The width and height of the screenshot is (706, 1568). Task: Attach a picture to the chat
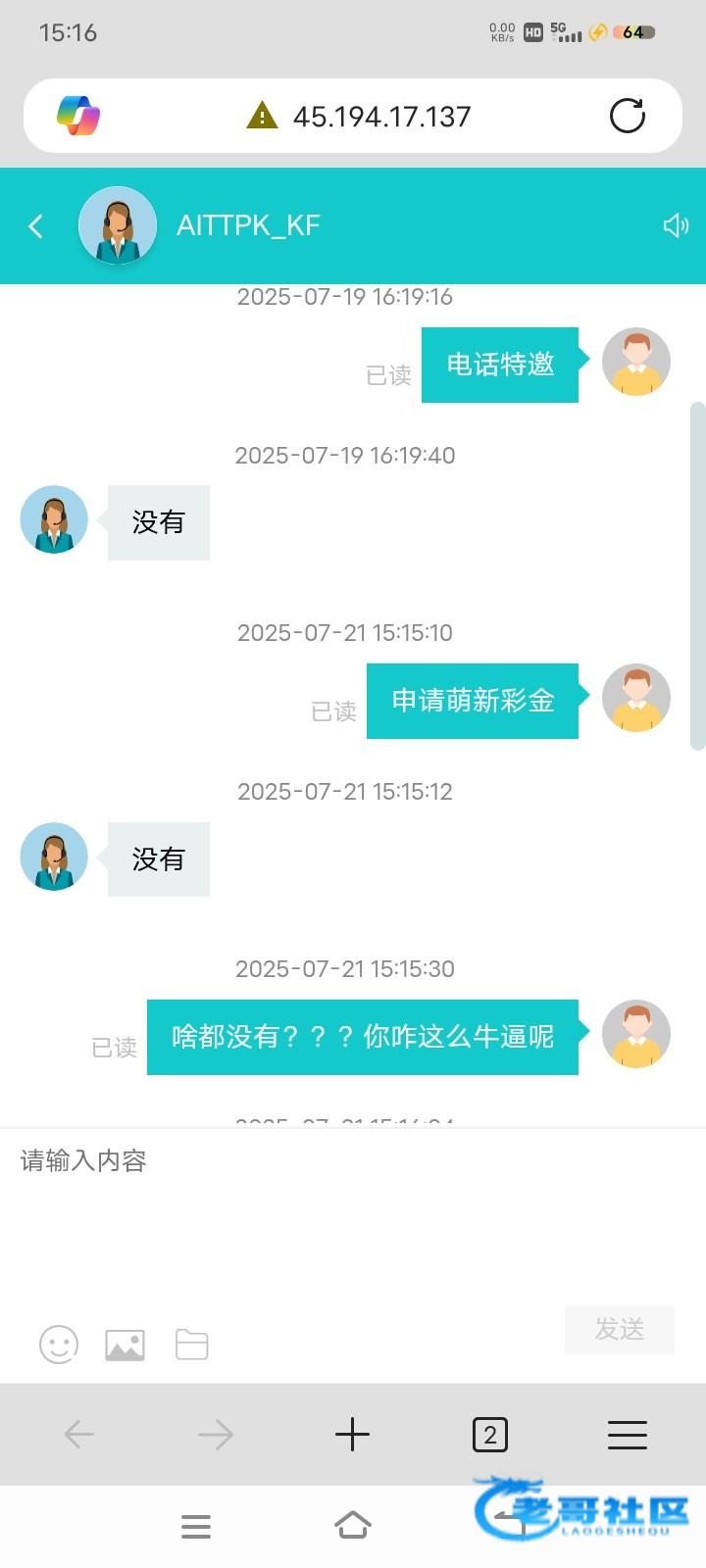125,1345
